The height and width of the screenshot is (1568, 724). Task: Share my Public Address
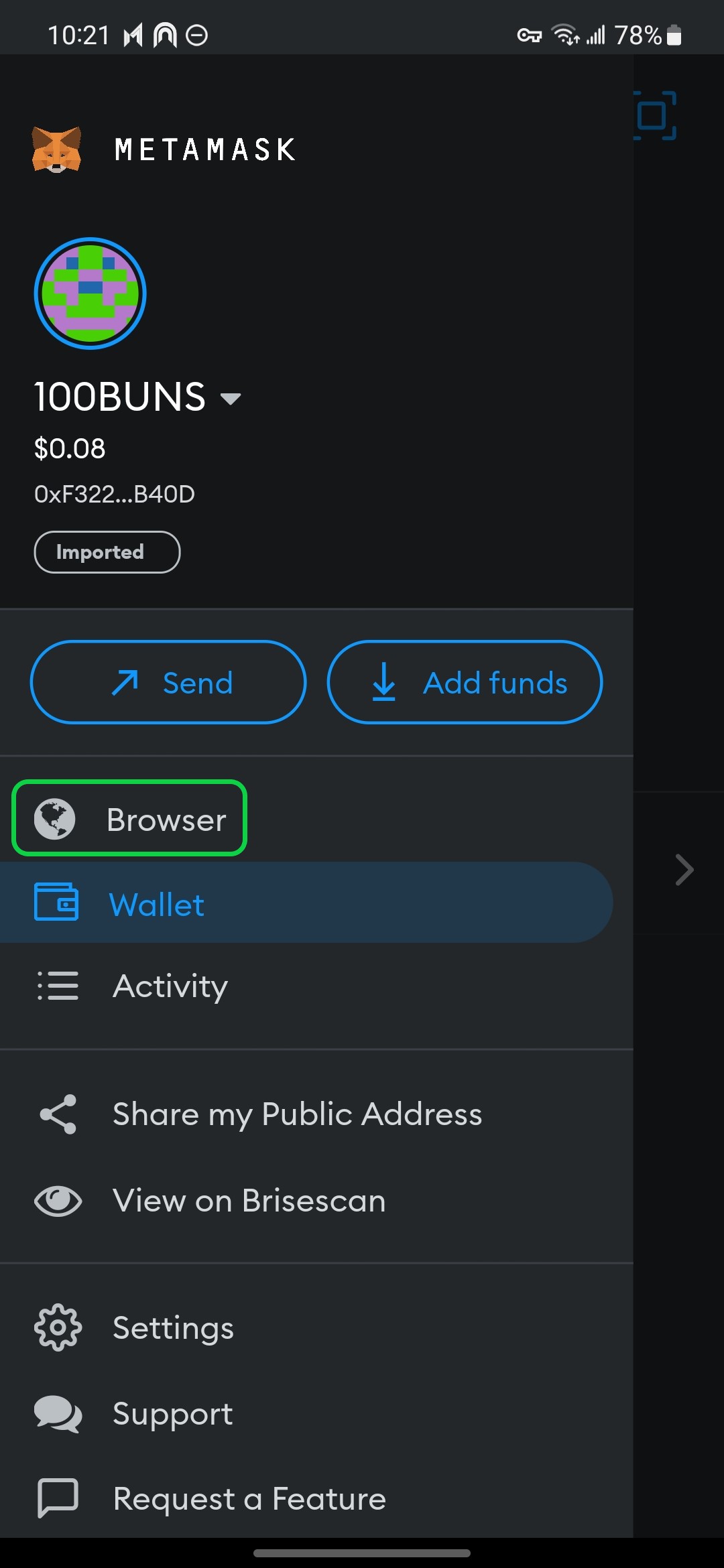pos(316,1114)
